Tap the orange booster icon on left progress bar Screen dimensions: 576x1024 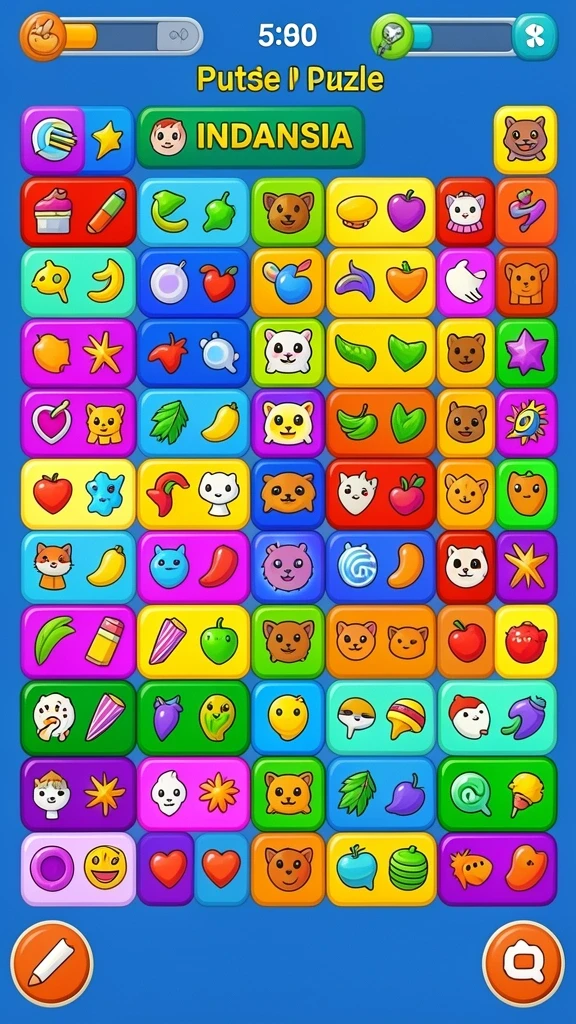coord(43,35)
